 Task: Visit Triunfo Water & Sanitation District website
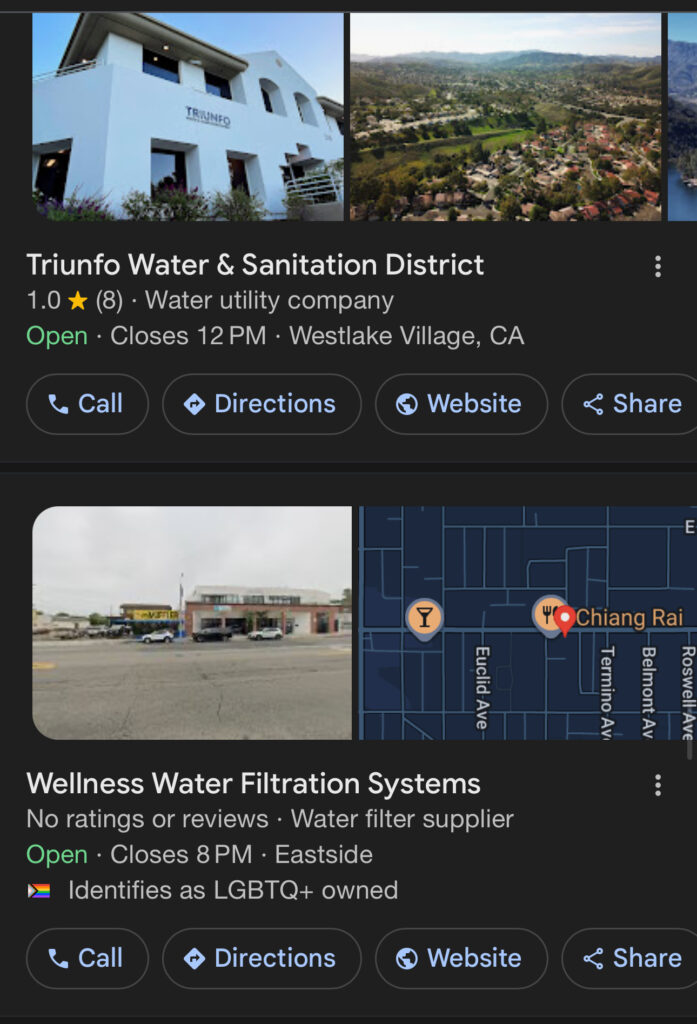(x=461, y=404)
